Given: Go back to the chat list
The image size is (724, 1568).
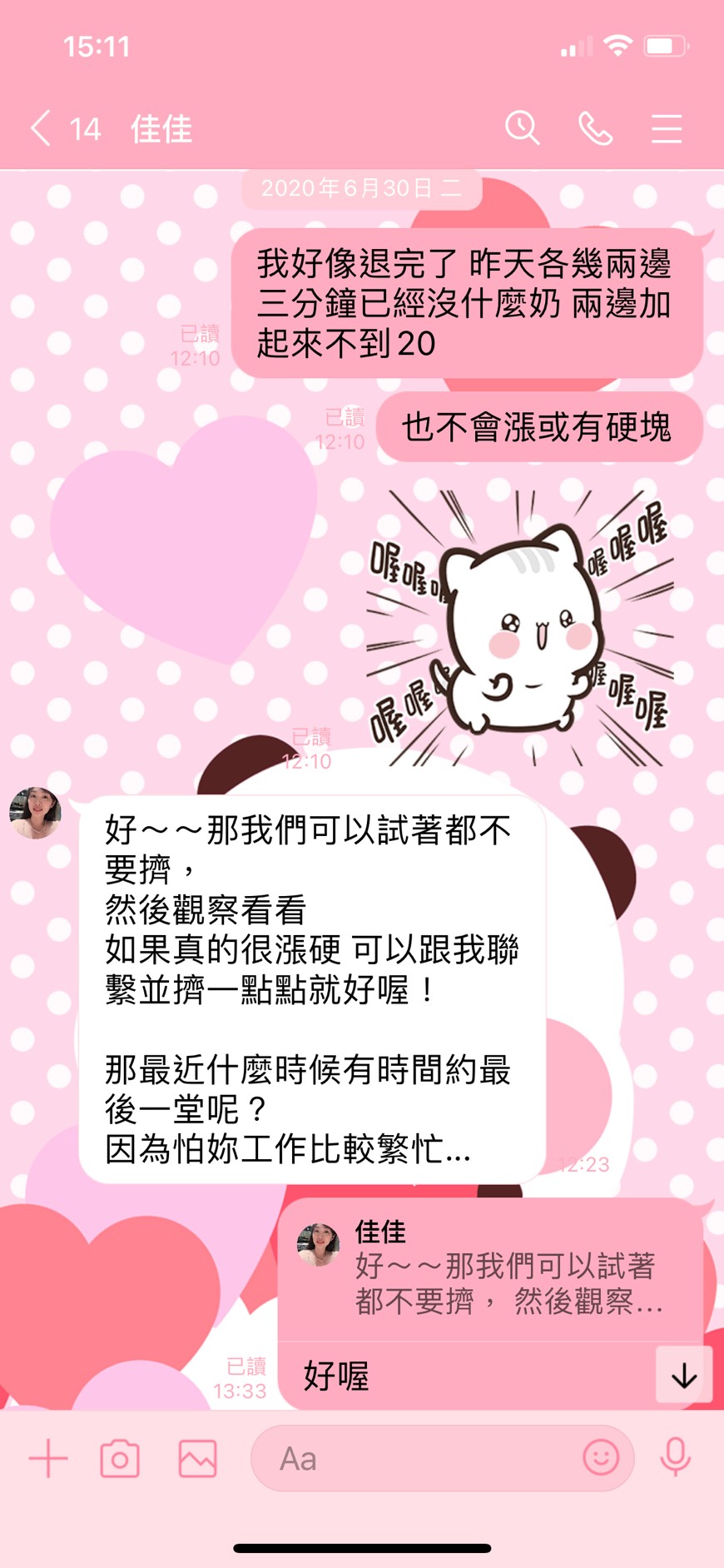Looking at the screenshot, I should (x=40, y=129).
